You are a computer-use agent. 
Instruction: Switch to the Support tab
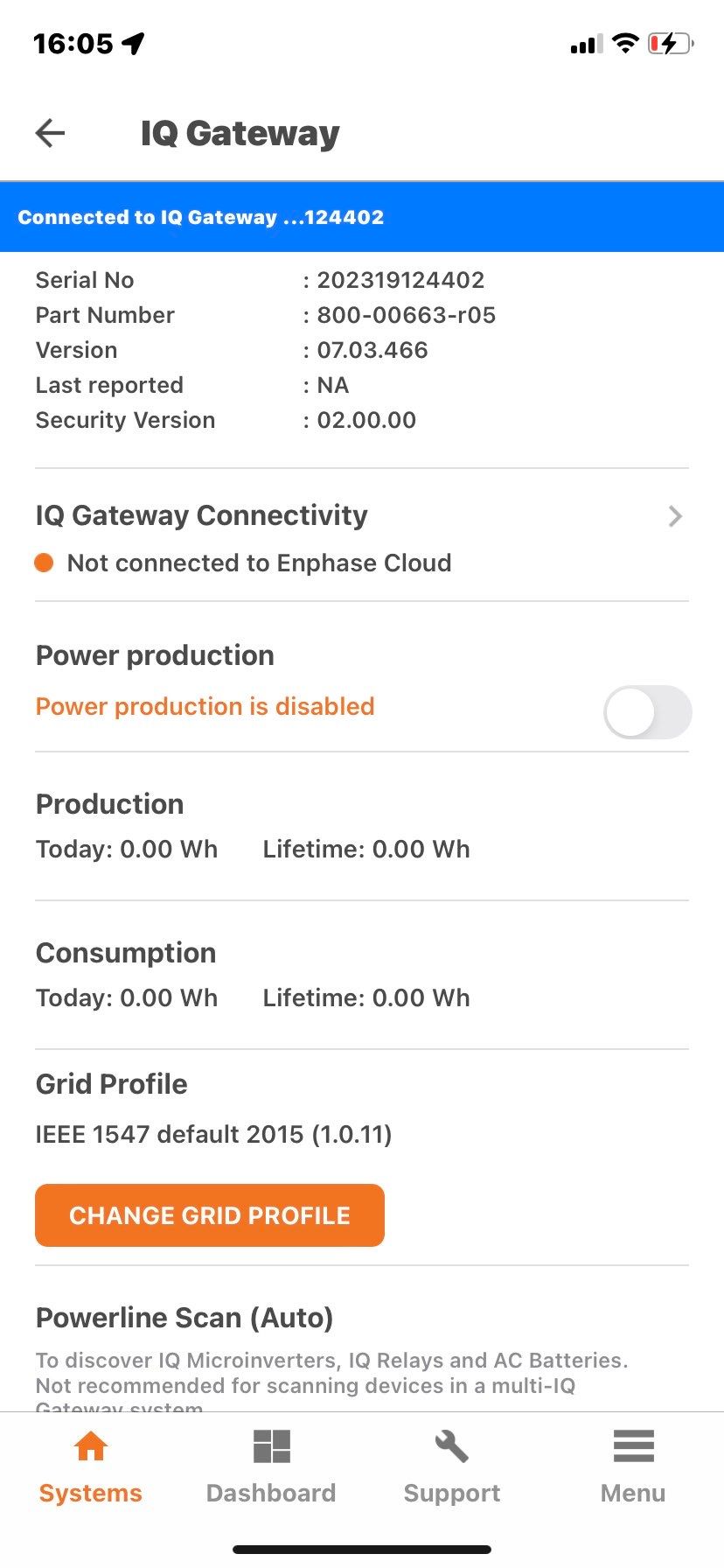(x=451, y=1468)
